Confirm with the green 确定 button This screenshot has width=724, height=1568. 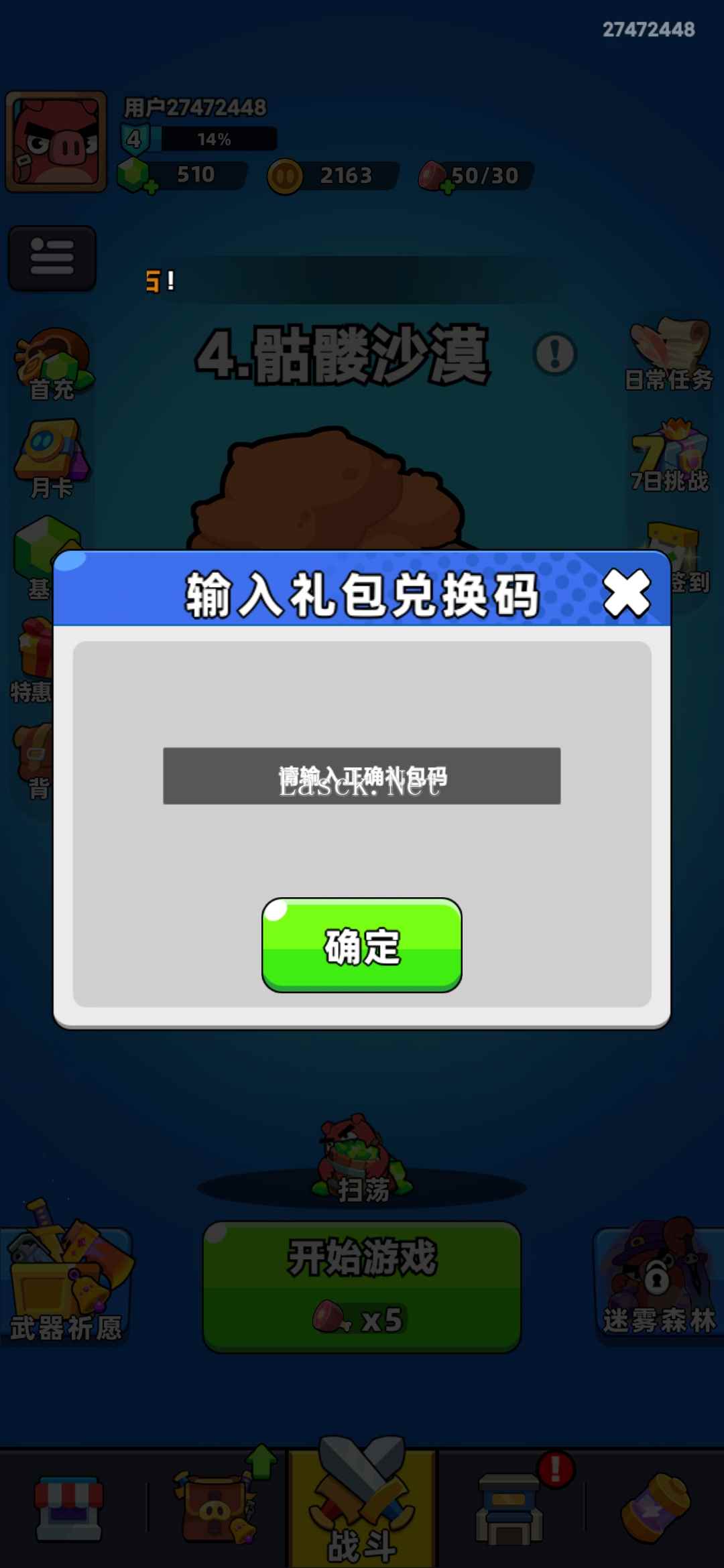362,945
